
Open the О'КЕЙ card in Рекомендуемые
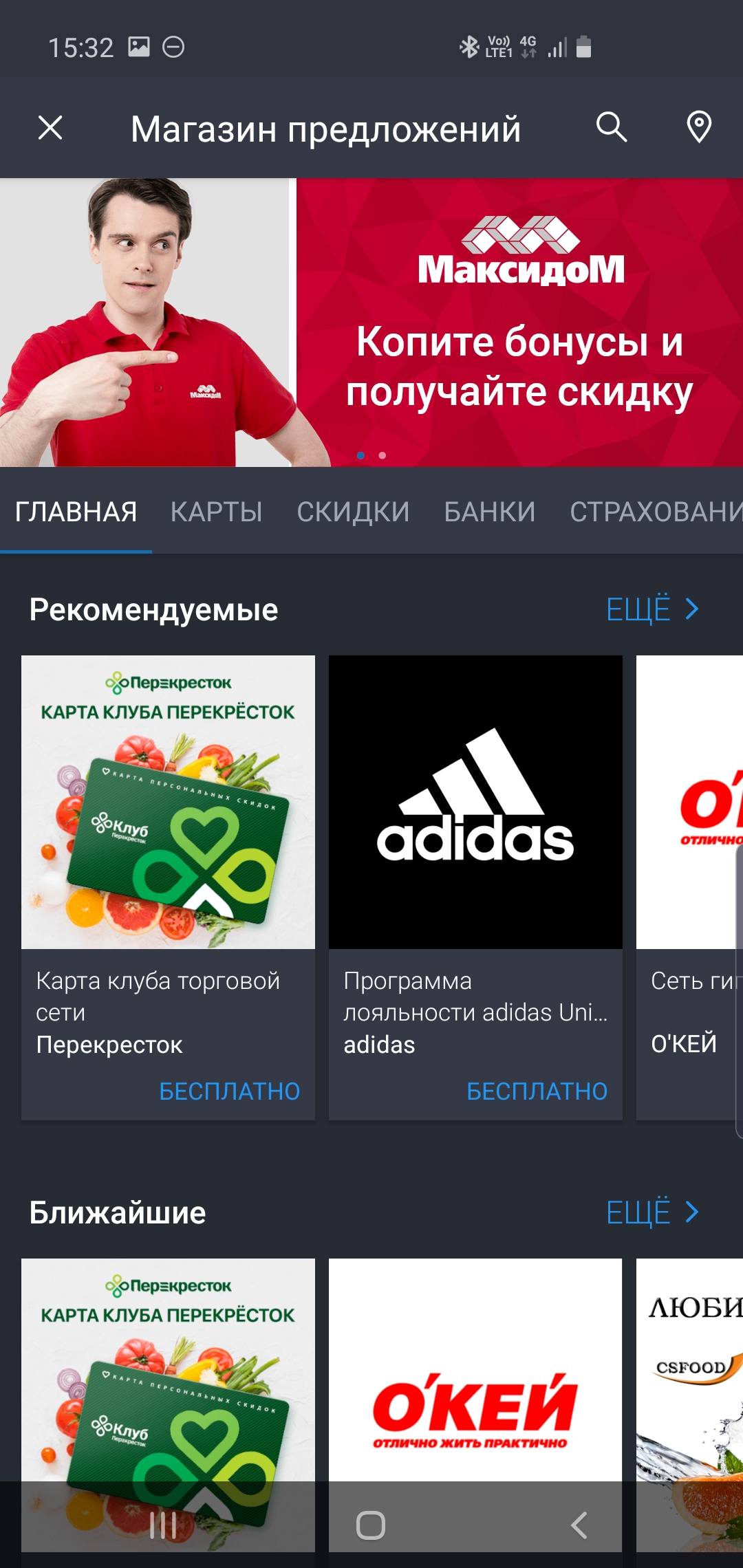[x=689, y=888]
